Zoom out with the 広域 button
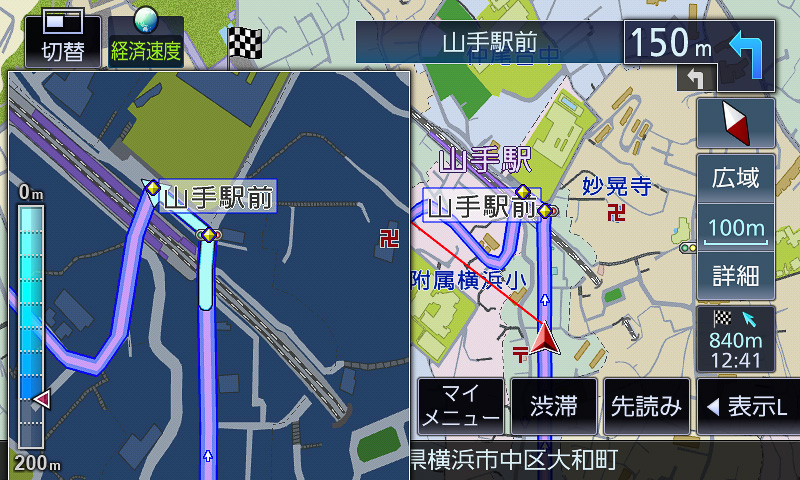 tap(736, 179)
